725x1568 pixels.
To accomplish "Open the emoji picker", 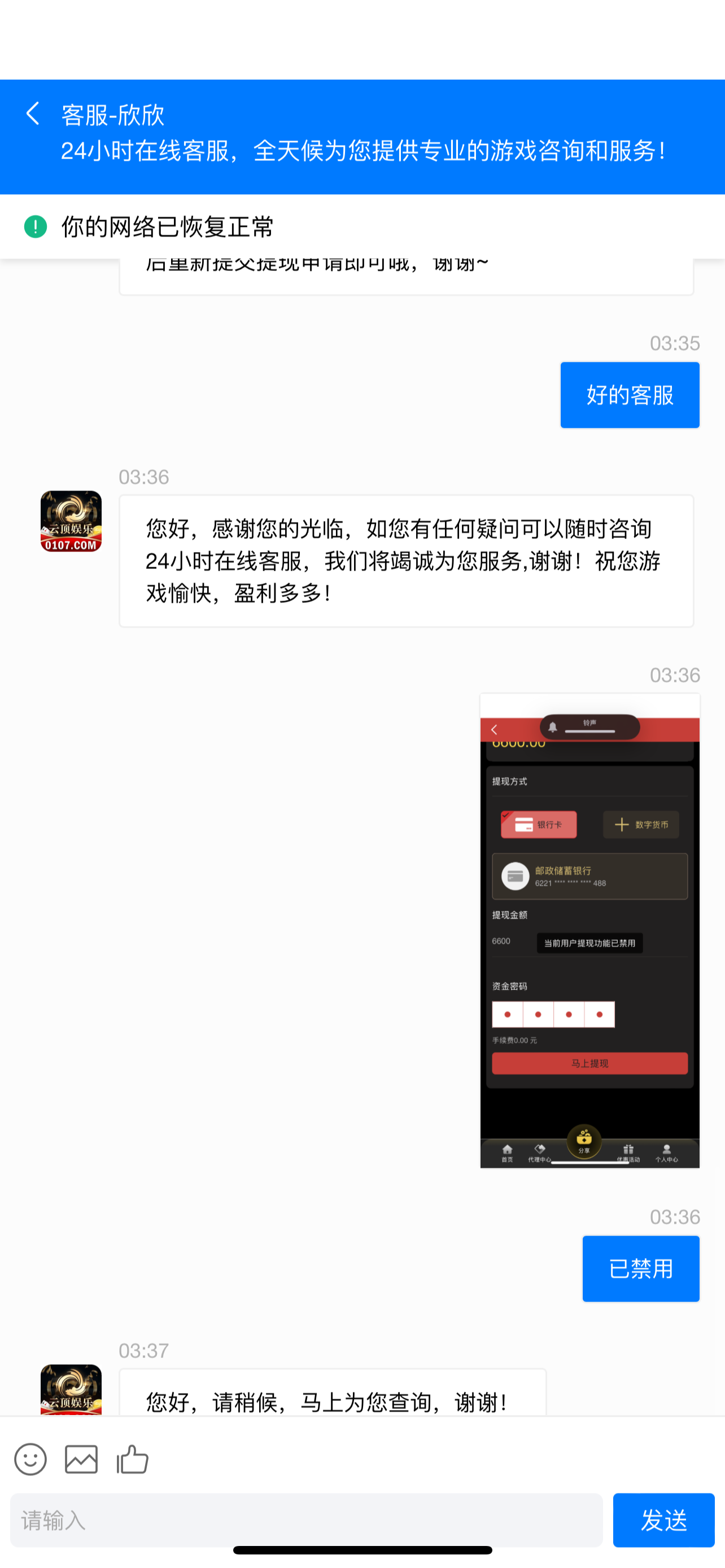I will pyautogui.click(x=30, y=1459).
